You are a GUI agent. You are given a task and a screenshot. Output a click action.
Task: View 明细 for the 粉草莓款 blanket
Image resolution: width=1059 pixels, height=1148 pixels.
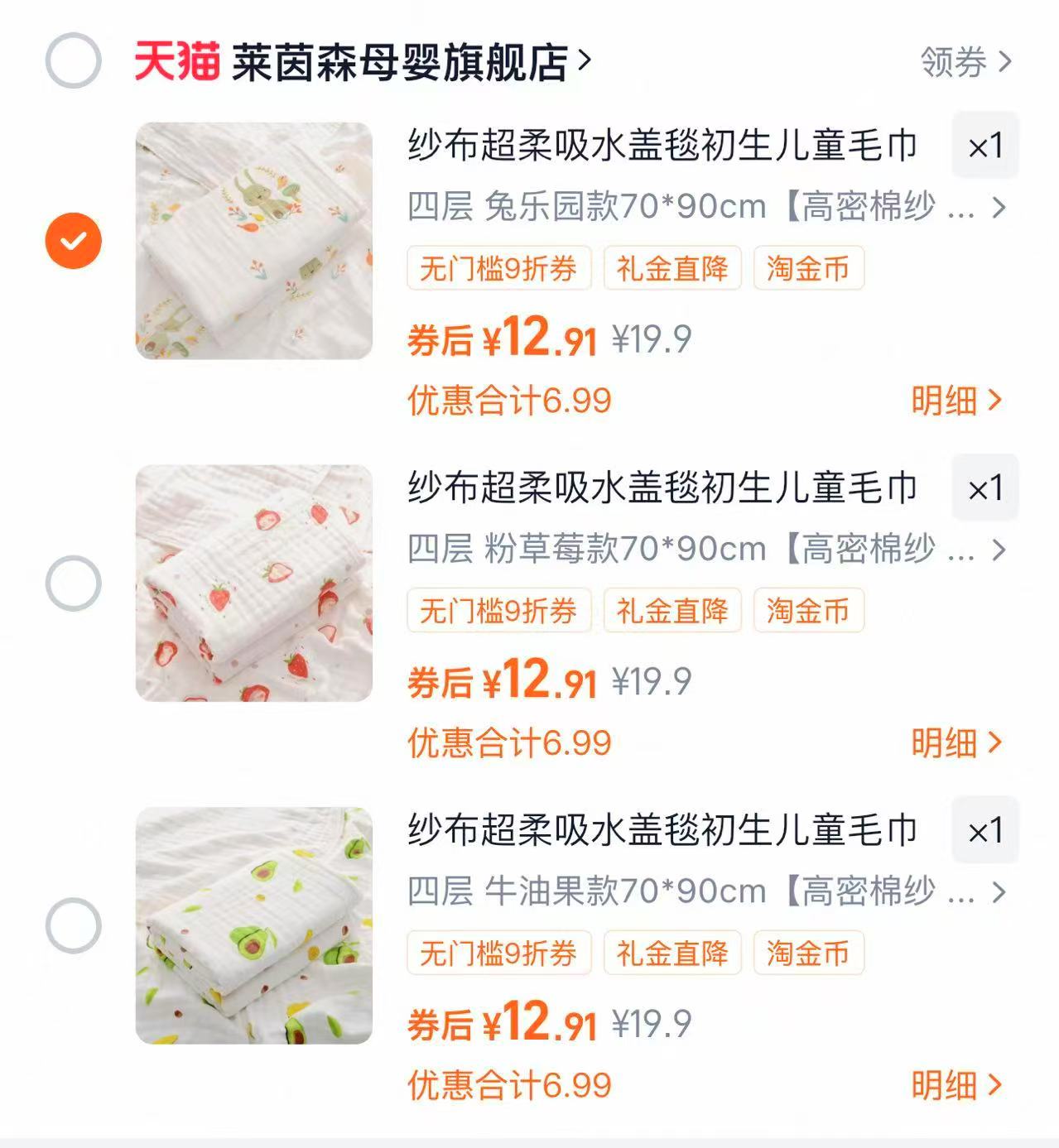coord(956,743)
